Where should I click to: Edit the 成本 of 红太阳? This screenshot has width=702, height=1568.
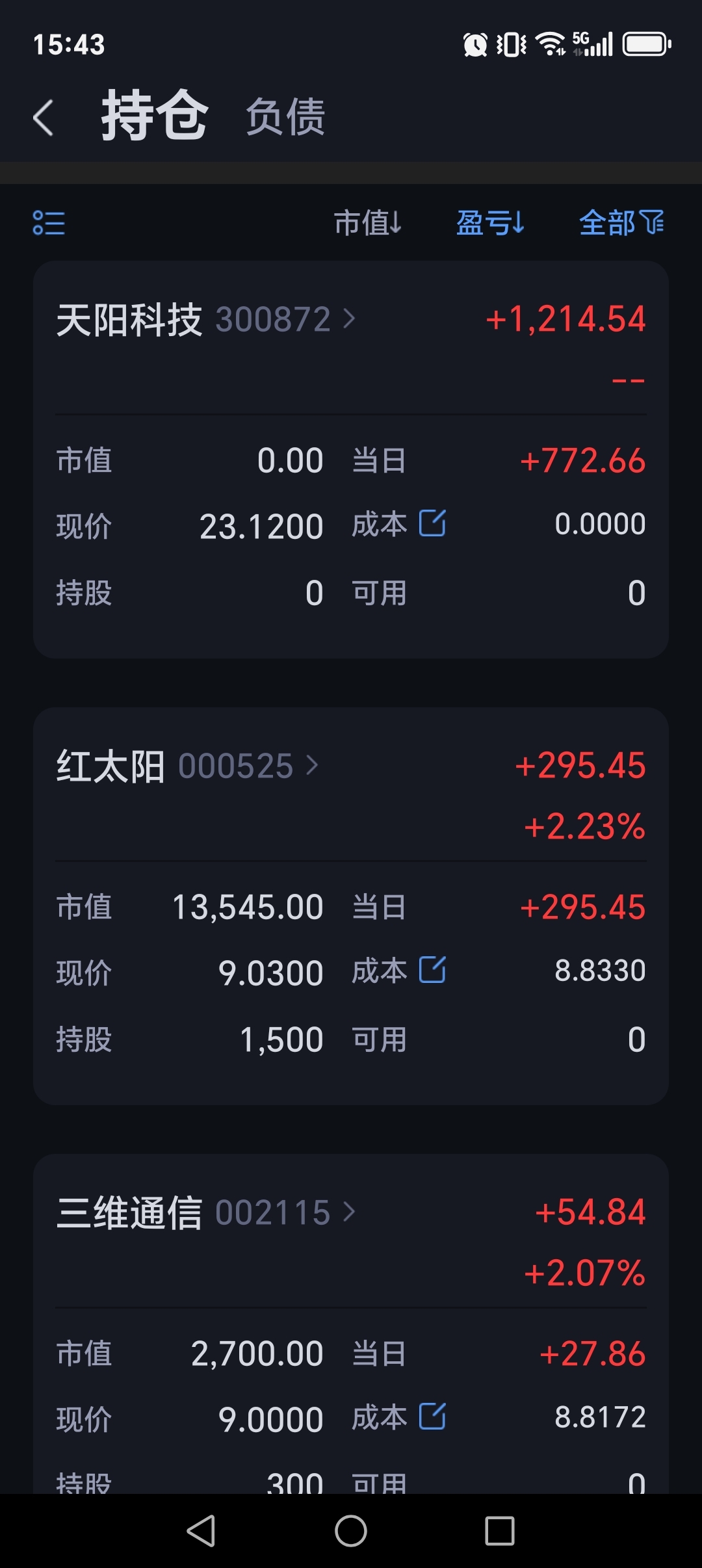432,970
